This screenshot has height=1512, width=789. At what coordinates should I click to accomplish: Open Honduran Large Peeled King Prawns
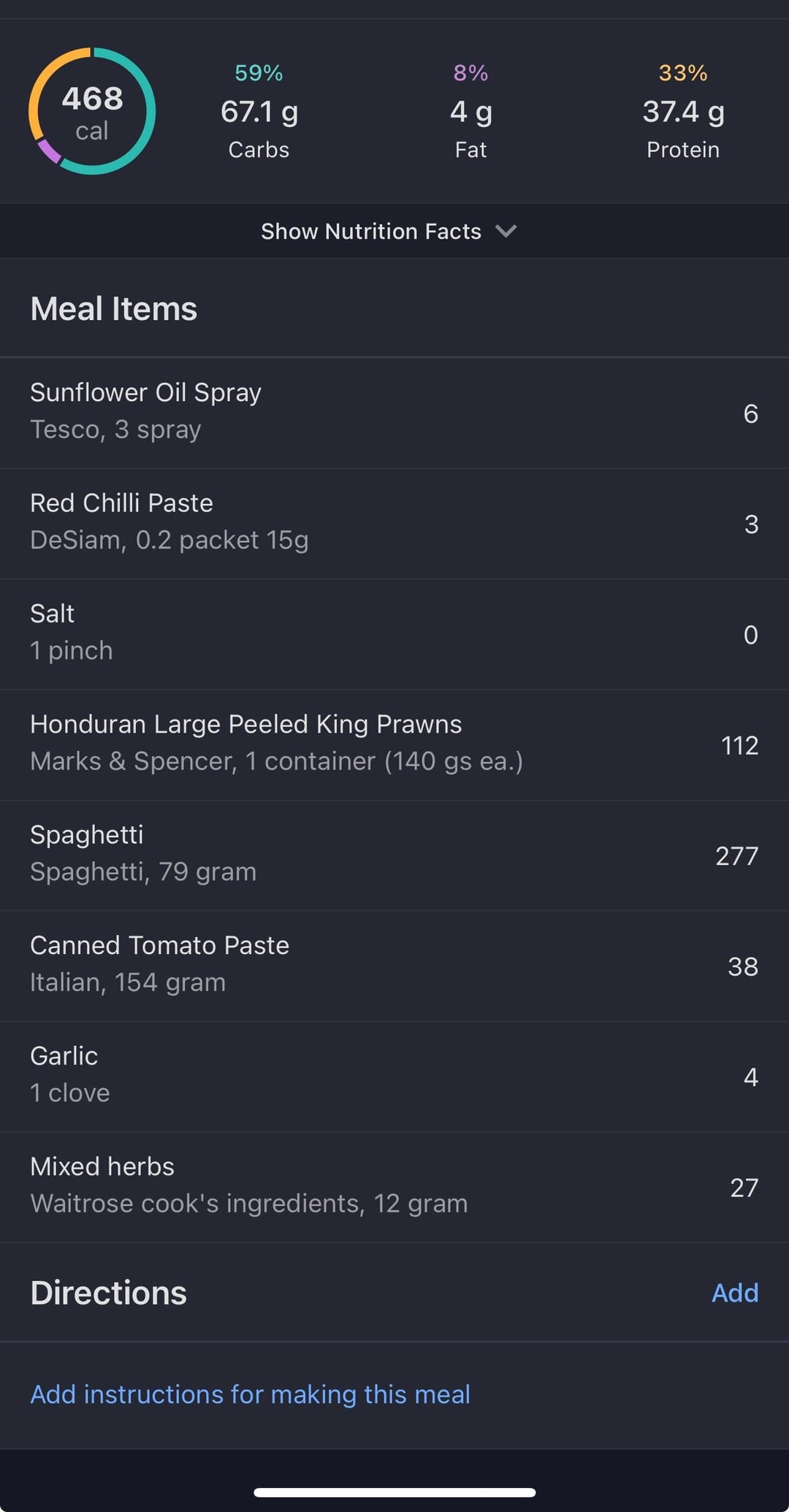coord(394,745)
